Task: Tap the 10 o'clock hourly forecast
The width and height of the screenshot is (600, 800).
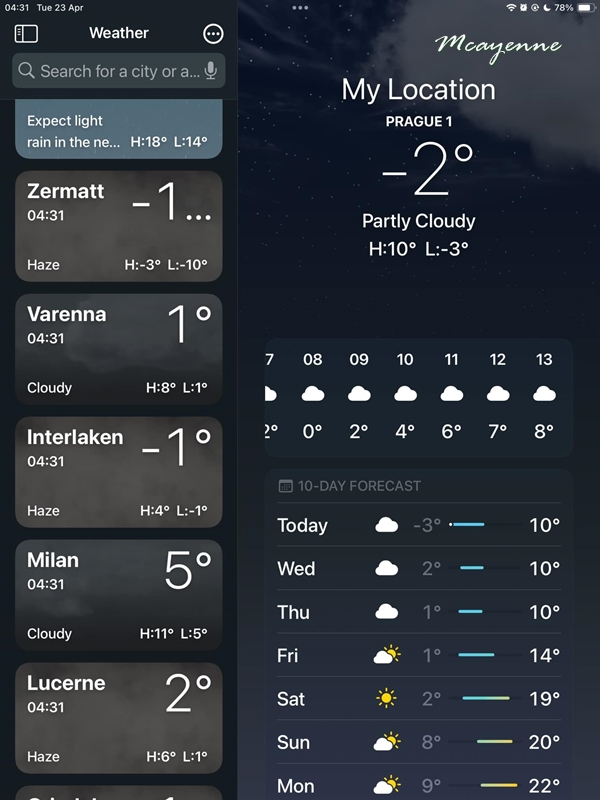Action: (x=405, y=395)
